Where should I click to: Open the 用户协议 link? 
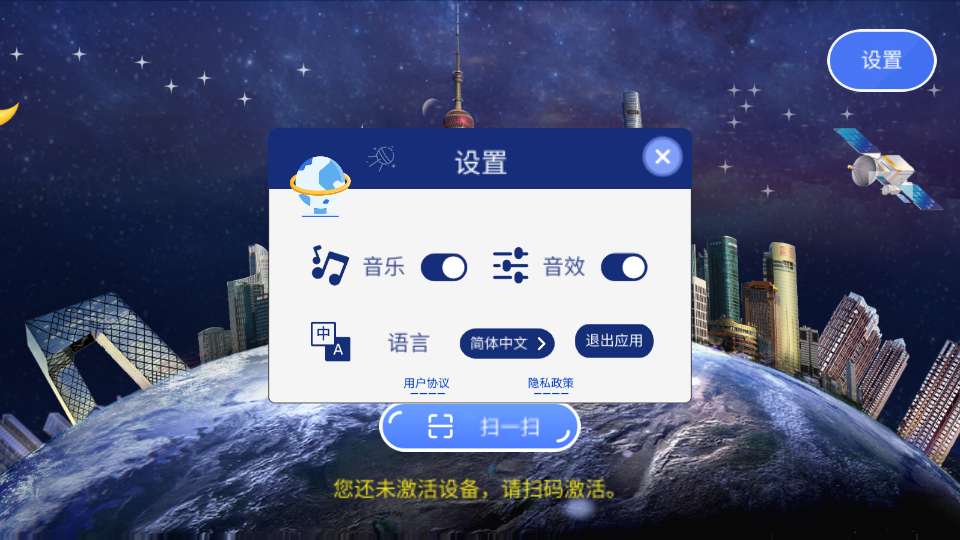pyautogui.click(x=426, y=383)
